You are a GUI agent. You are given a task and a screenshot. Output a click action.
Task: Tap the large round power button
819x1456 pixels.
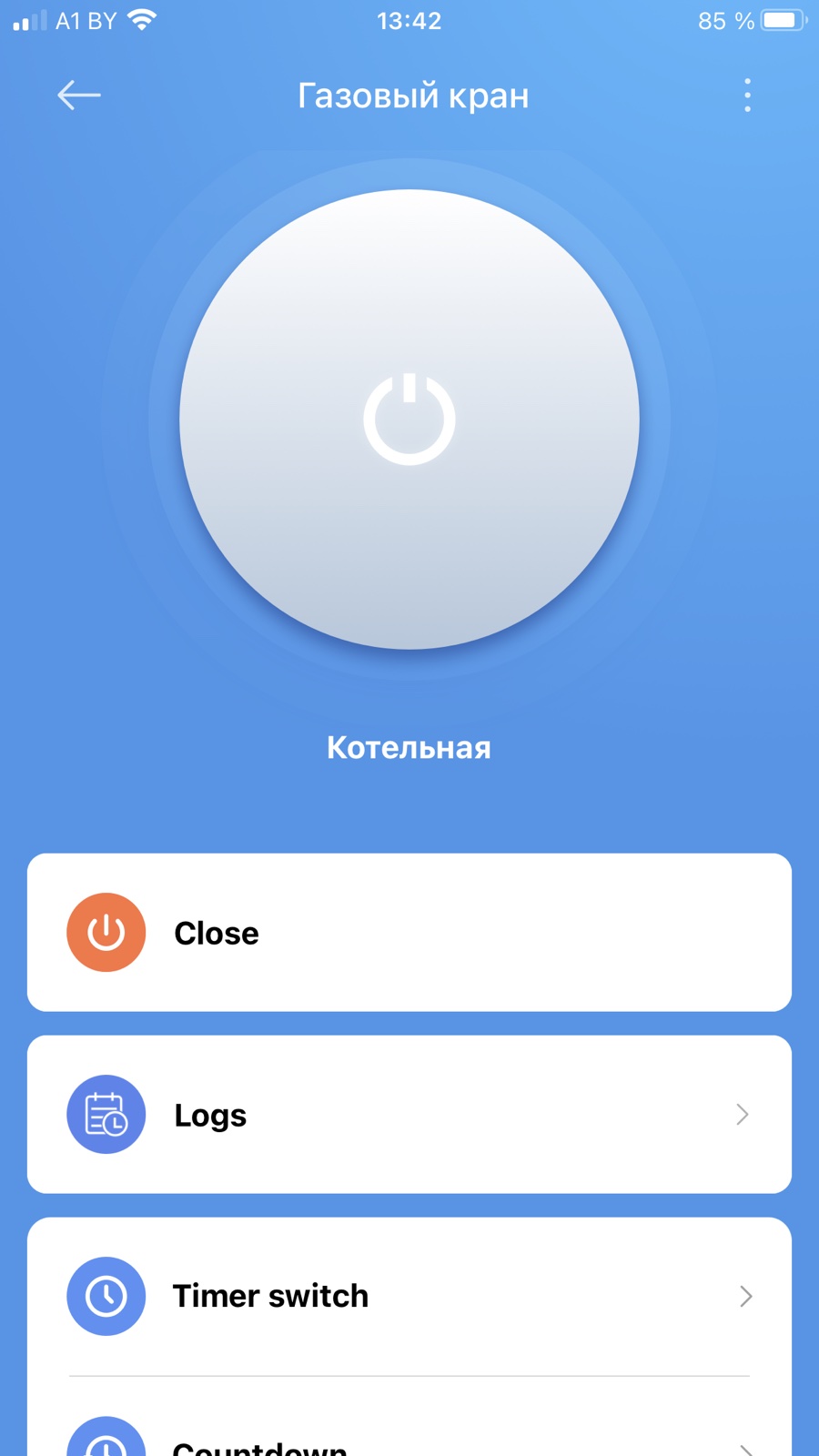(x=409, y=419)
